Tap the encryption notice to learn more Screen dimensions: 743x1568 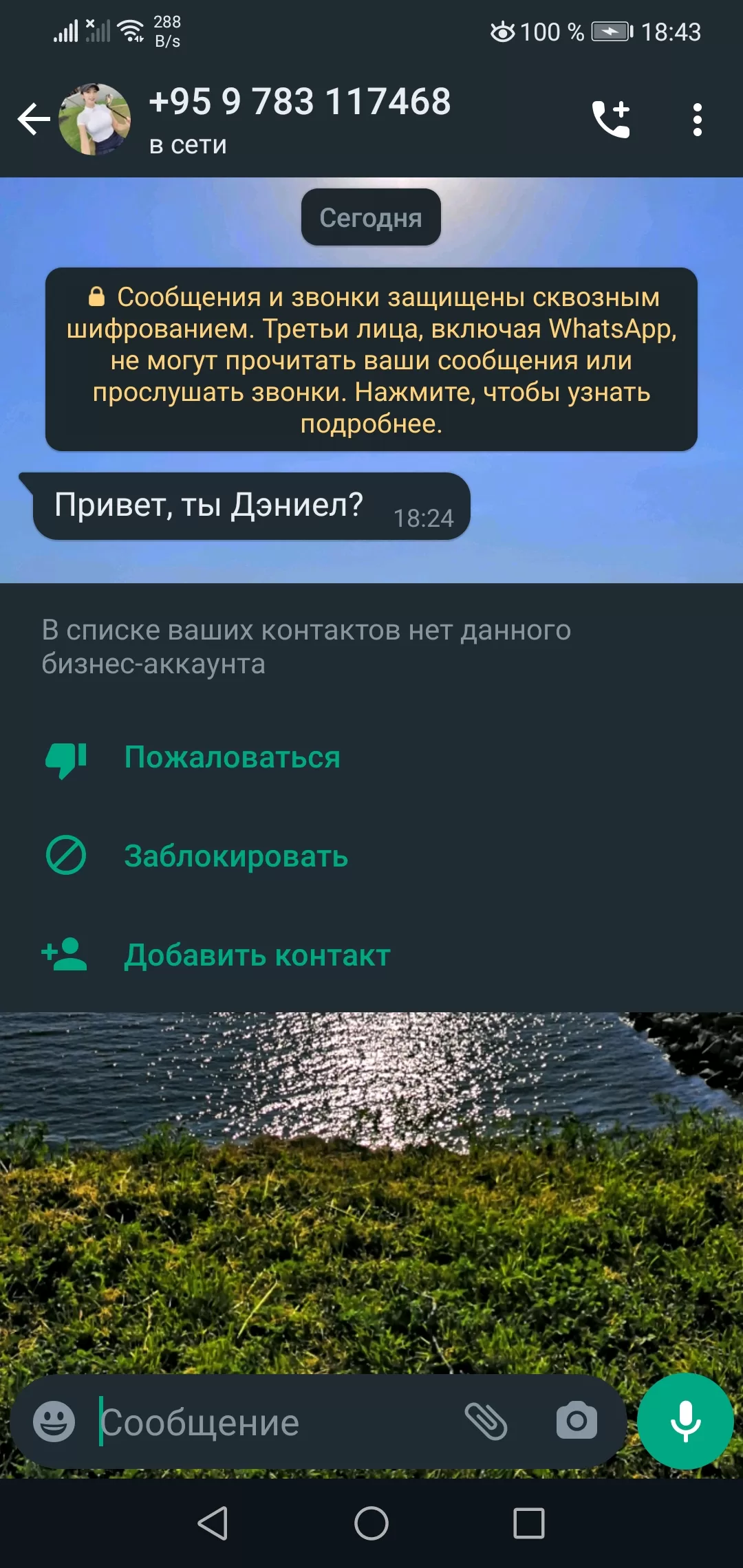click(371, 360)
